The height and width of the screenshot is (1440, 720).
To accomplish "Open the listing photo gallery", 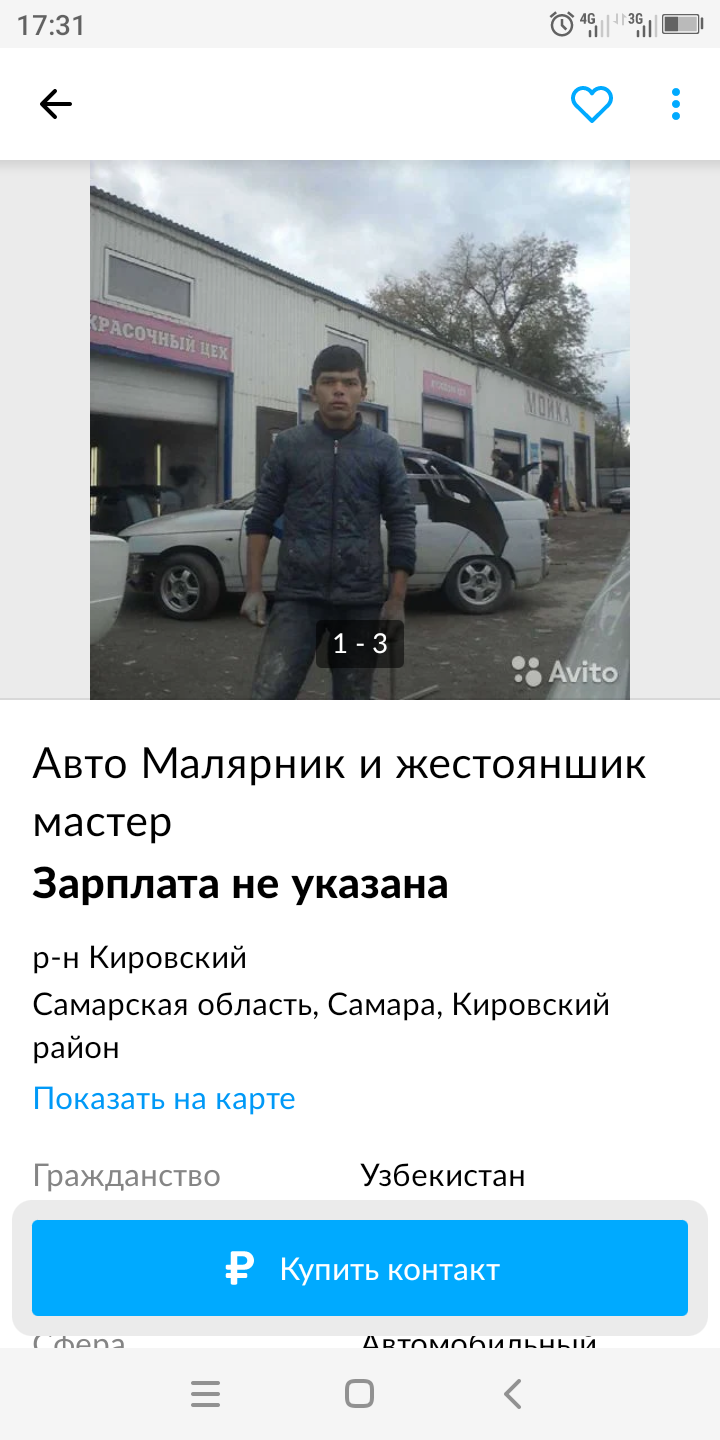I will [360, 430].
